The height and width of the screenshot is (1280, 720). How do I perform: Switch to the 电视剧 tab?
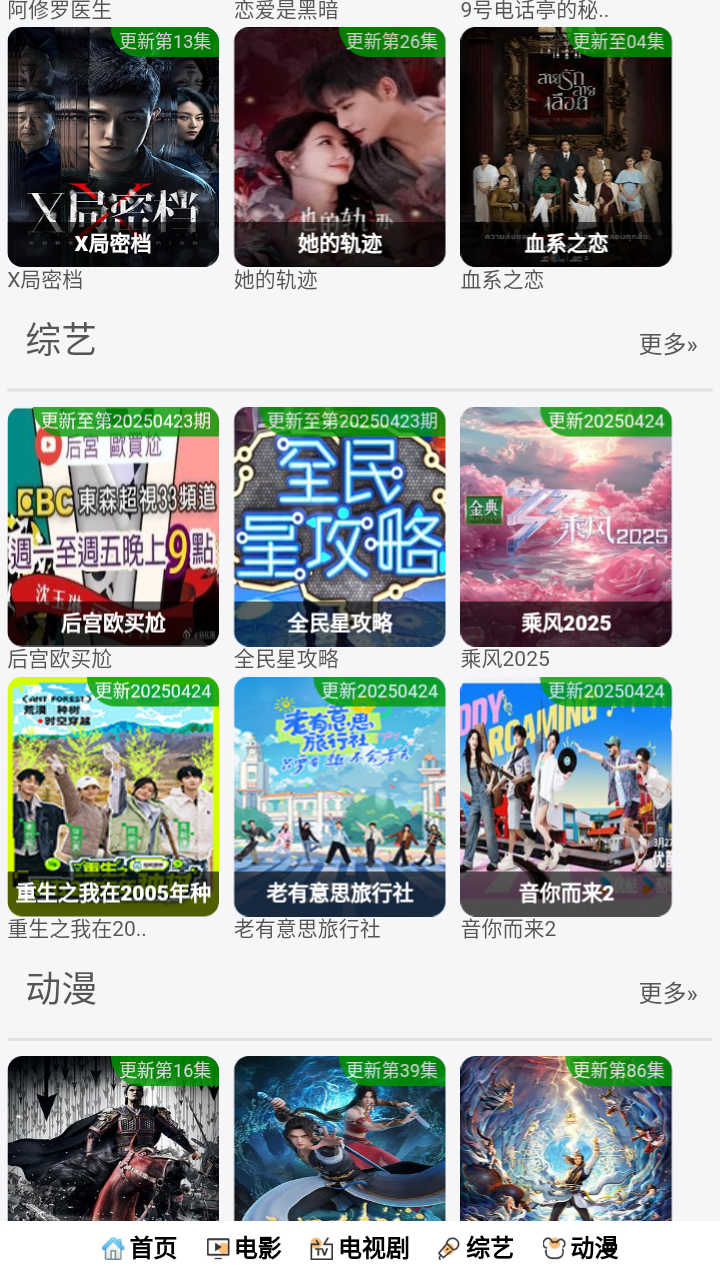(x=360, y=1248)
